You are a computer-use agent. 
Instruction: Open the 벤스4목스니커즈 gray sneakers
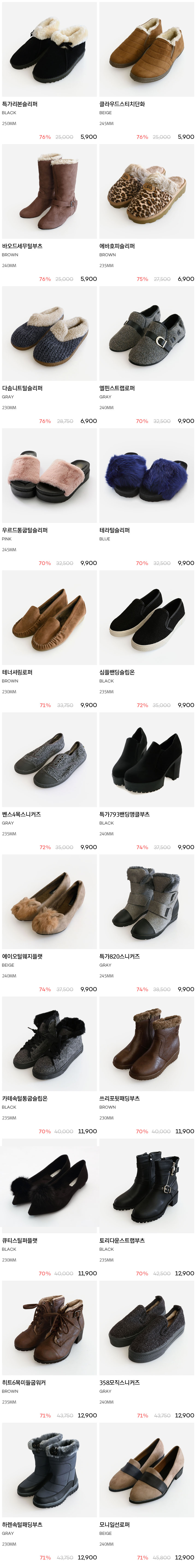click(49, 760)
